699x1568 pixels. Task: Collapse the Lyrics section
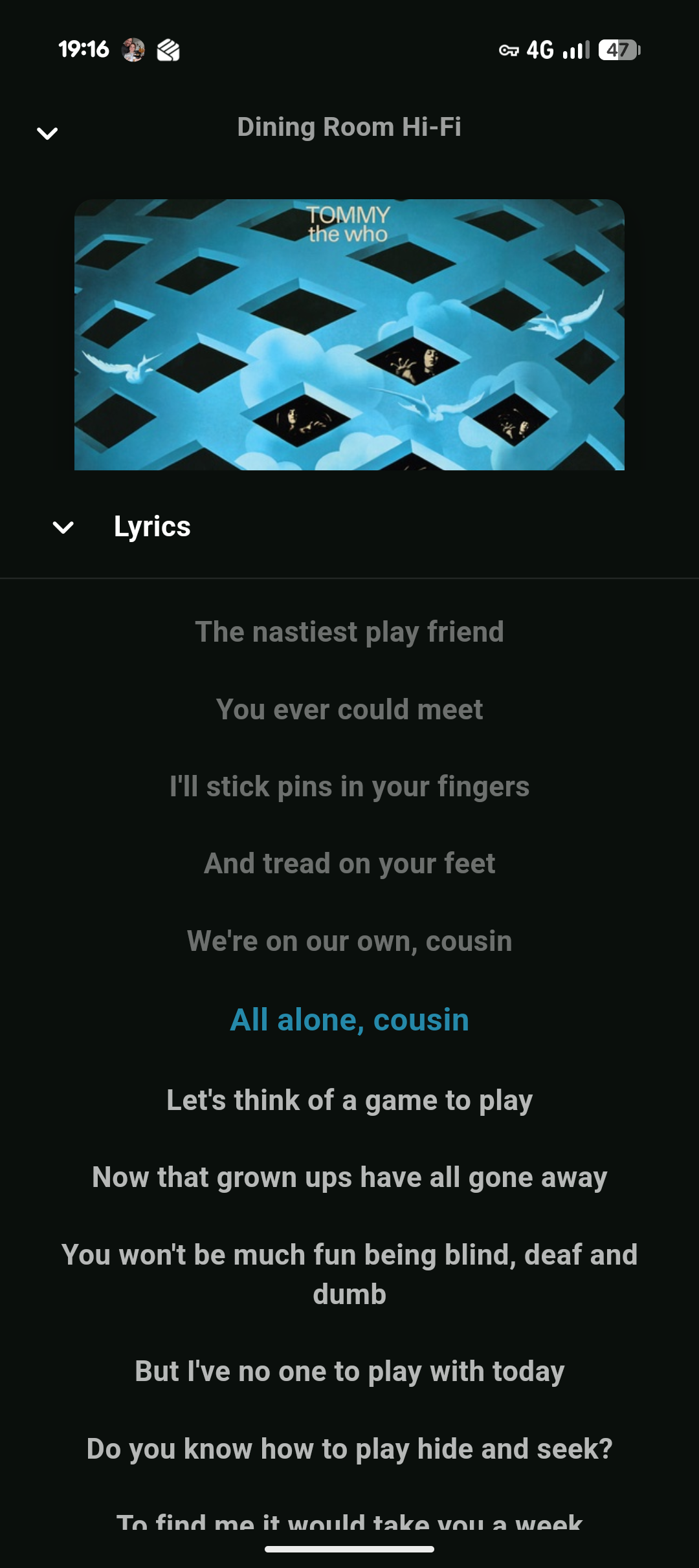(63, 527)
